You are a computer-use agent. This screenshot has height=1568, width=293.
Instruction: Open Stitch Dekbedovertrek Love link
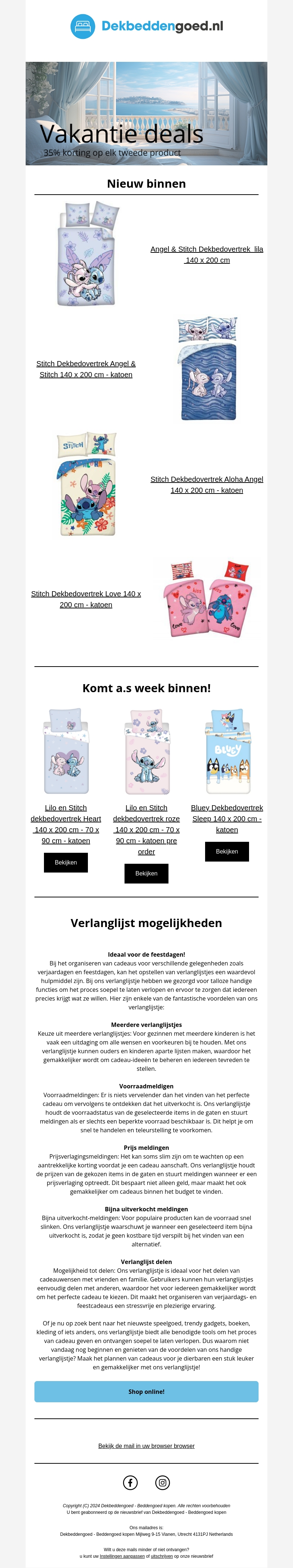point(86,599)
